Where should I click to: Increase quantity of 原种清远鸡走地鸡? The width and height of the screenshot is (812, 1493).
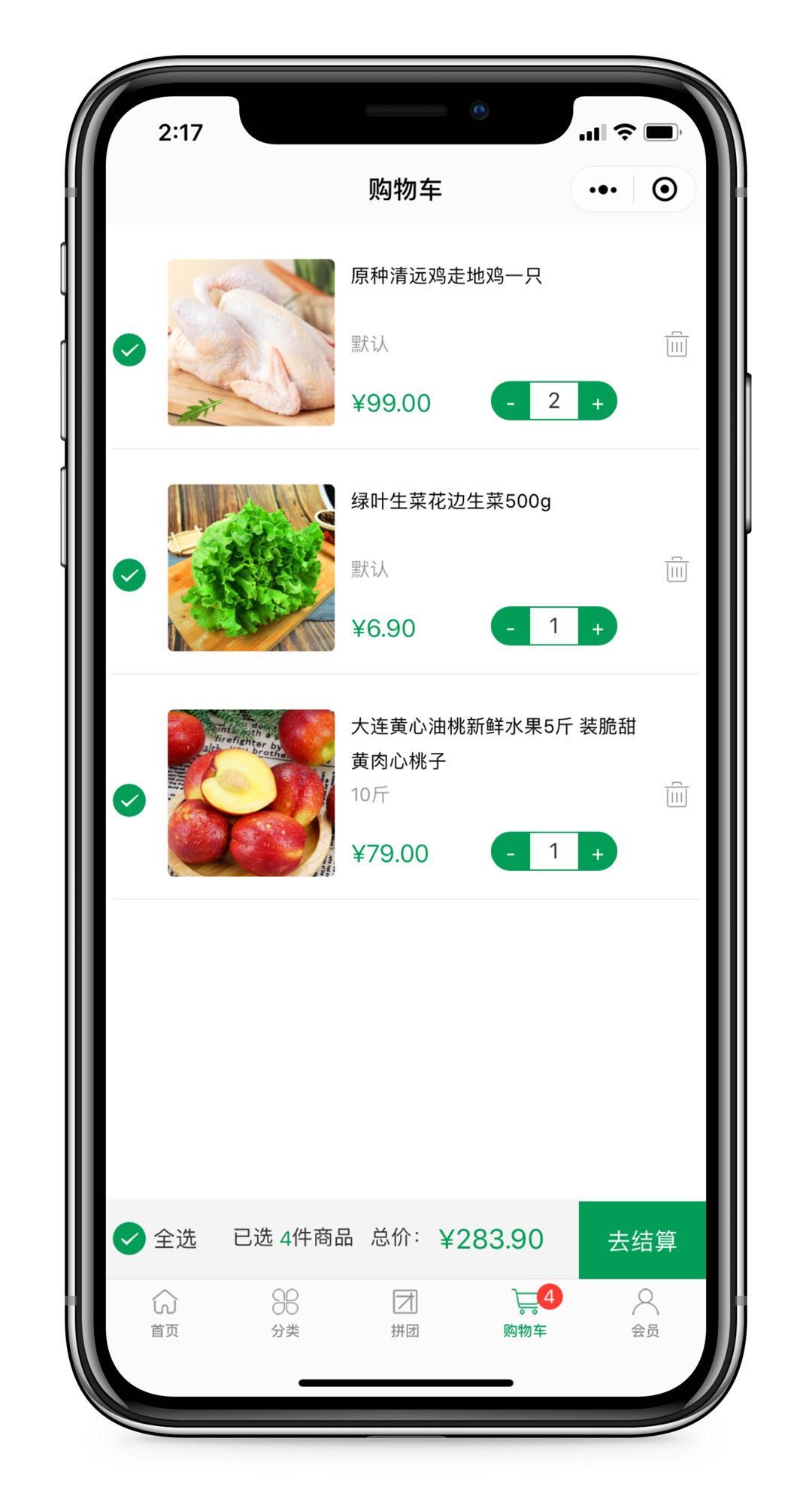tap(598, 402)
